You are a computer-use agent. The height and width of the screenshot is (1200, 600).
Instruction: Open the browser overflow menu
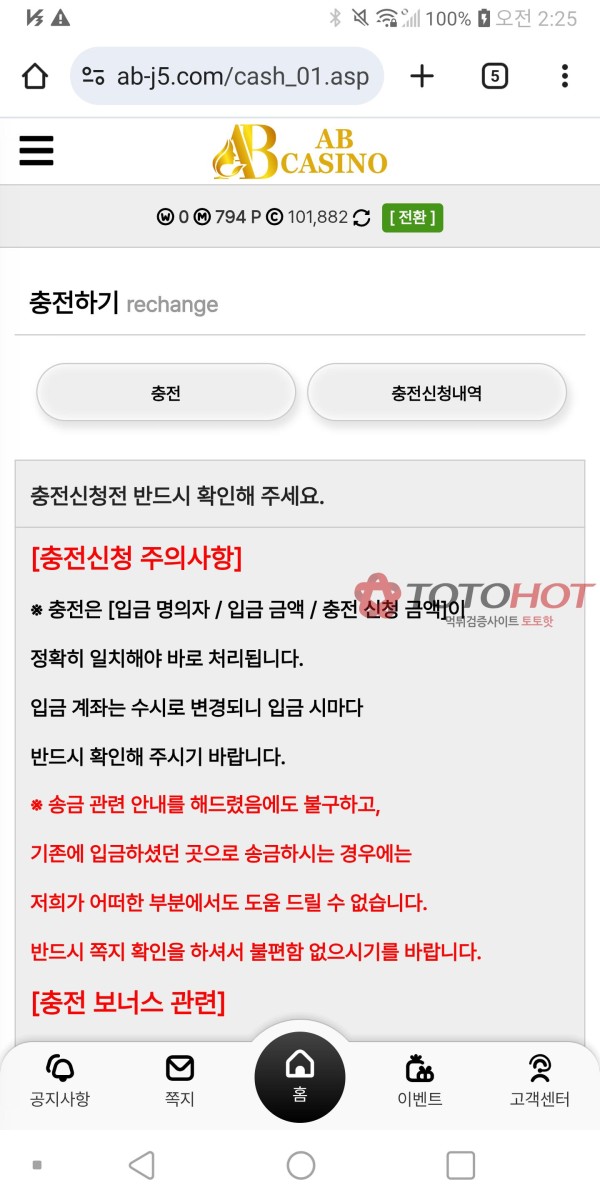(x=565, y=76)
